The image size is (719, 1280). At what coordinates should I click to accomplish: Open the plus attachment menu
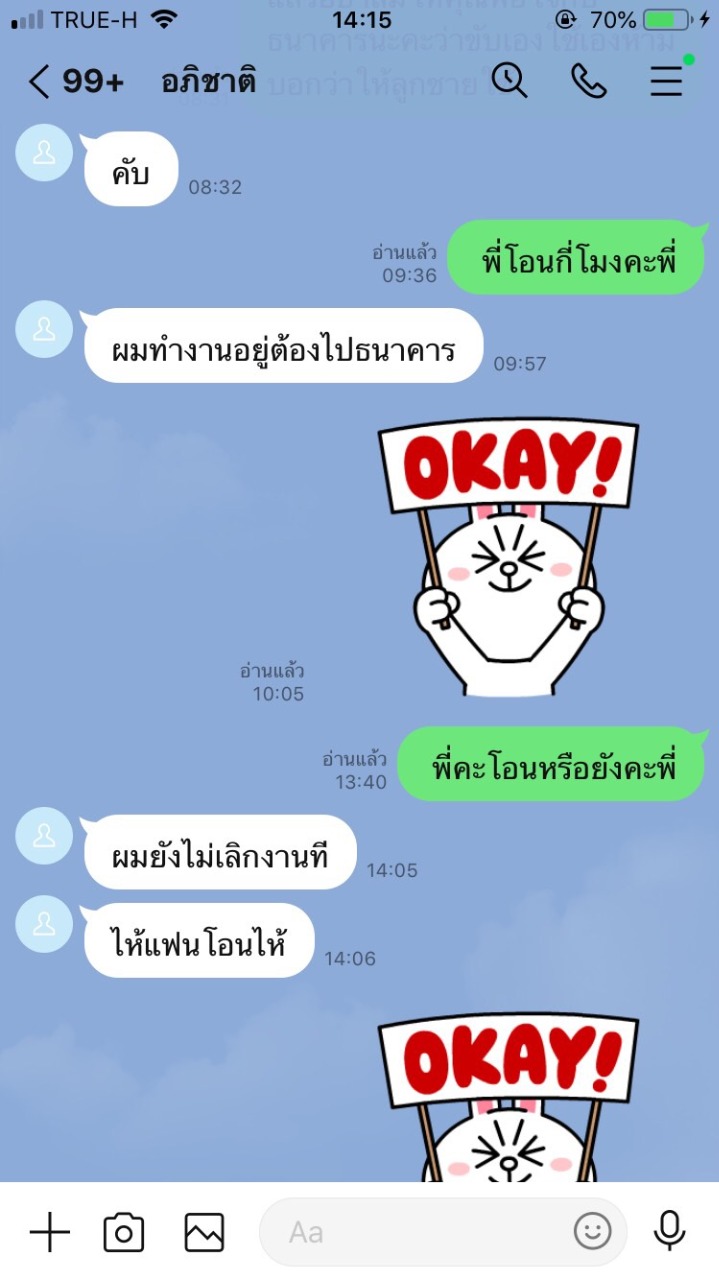[x=49, y=1232]
